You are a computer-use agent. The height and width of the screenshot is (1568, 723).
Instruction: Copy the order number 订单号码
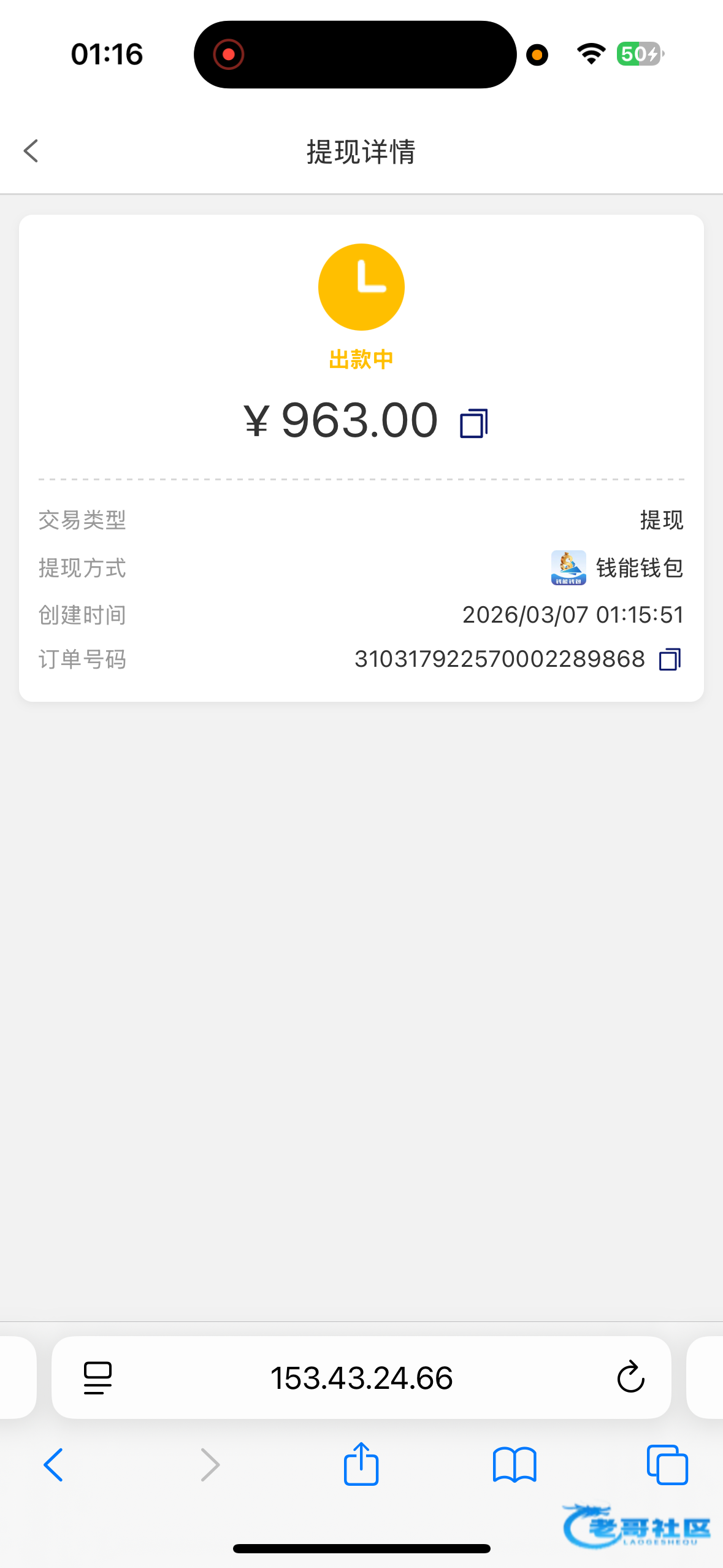click(x=670, y=659)
